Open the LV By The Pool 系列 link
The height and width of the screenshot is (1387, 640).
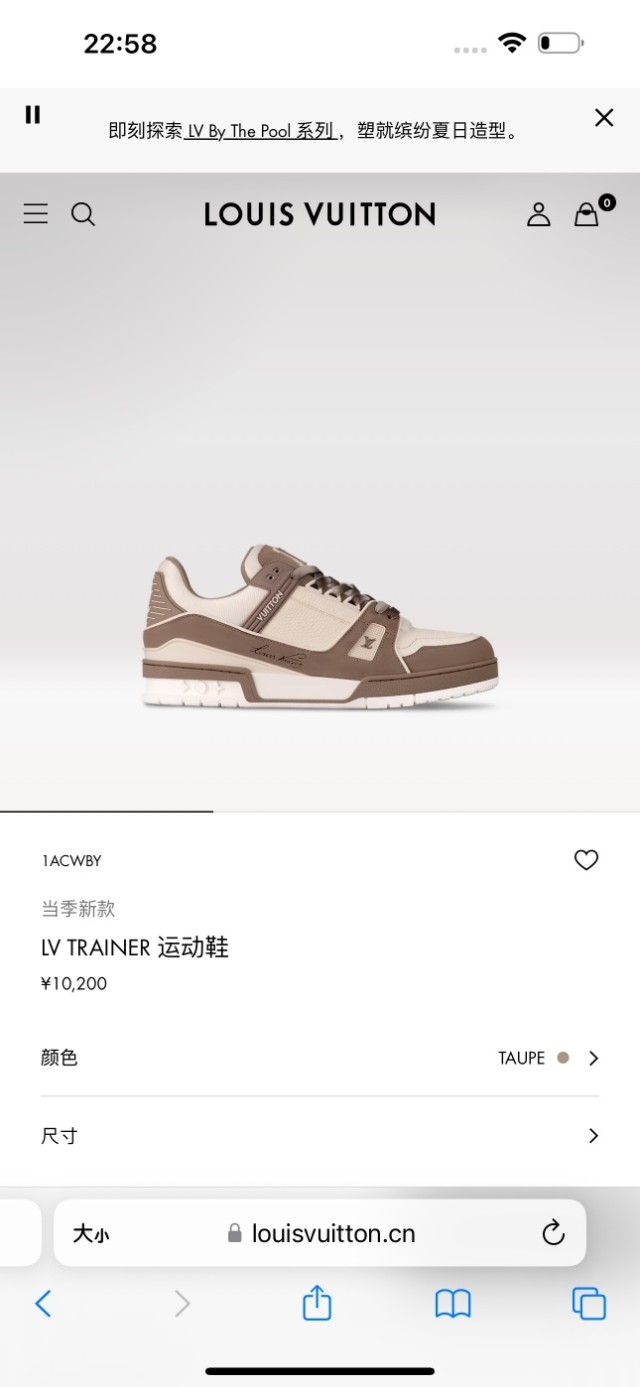click(260, 131)
